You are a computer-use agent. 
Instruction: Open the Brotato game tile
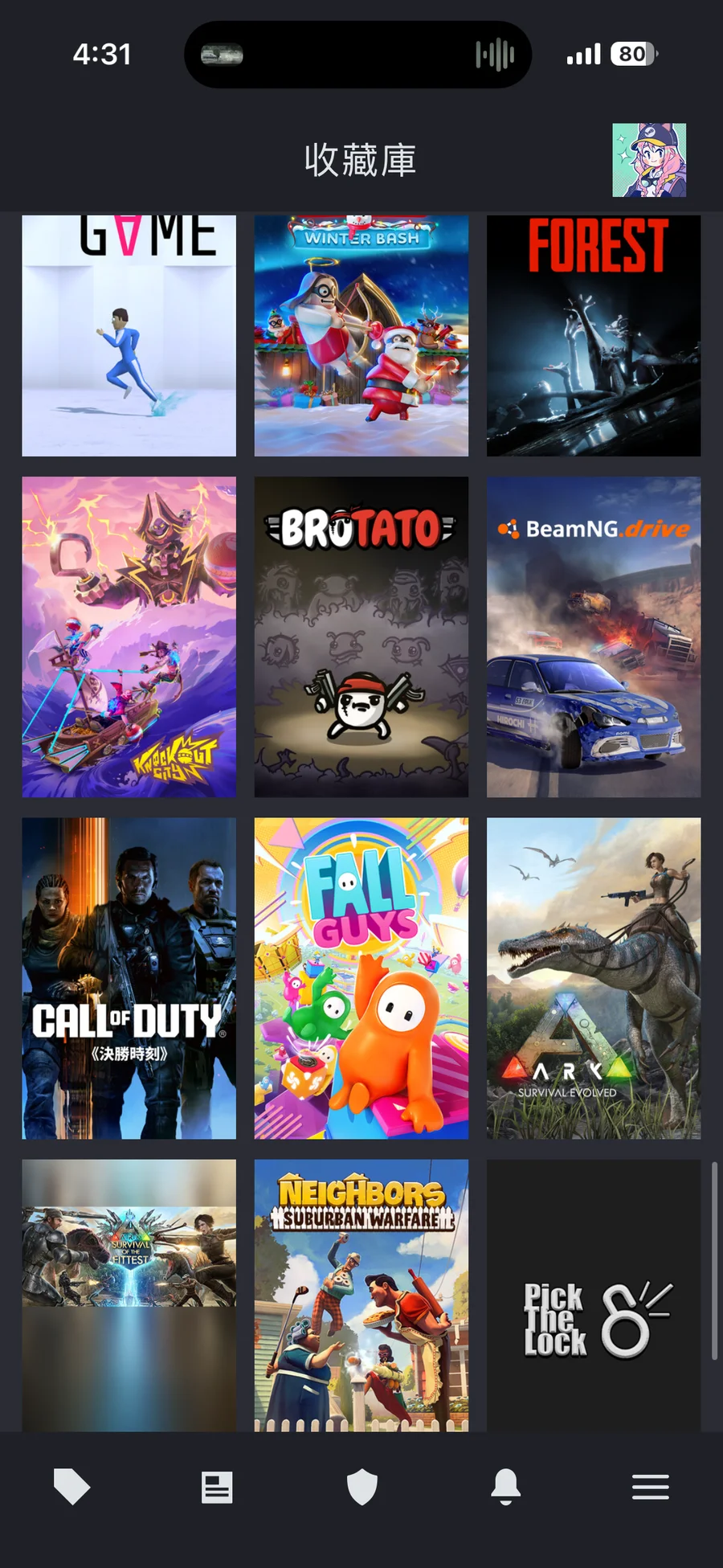point(361,637)
